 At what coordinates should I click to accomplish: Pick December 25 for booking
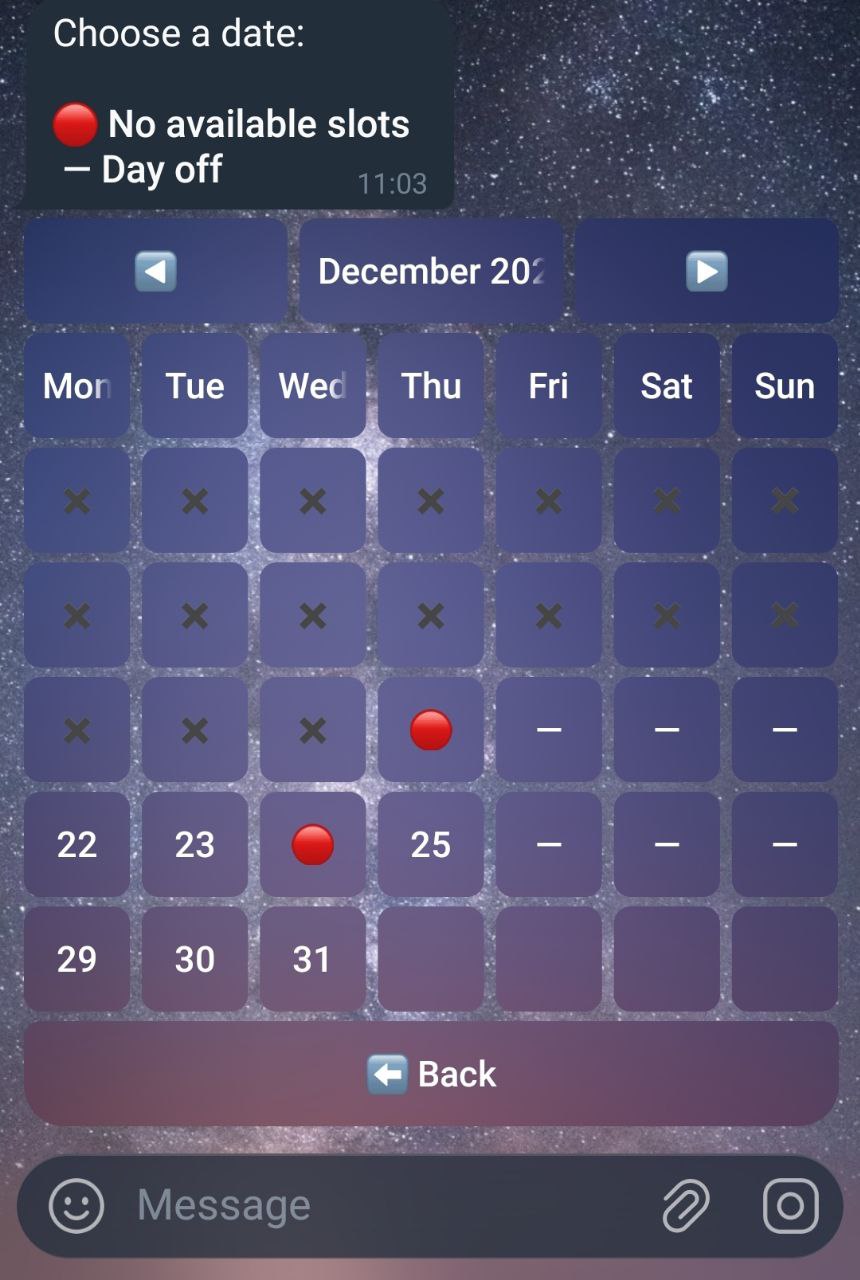click(x=431, y=845)
